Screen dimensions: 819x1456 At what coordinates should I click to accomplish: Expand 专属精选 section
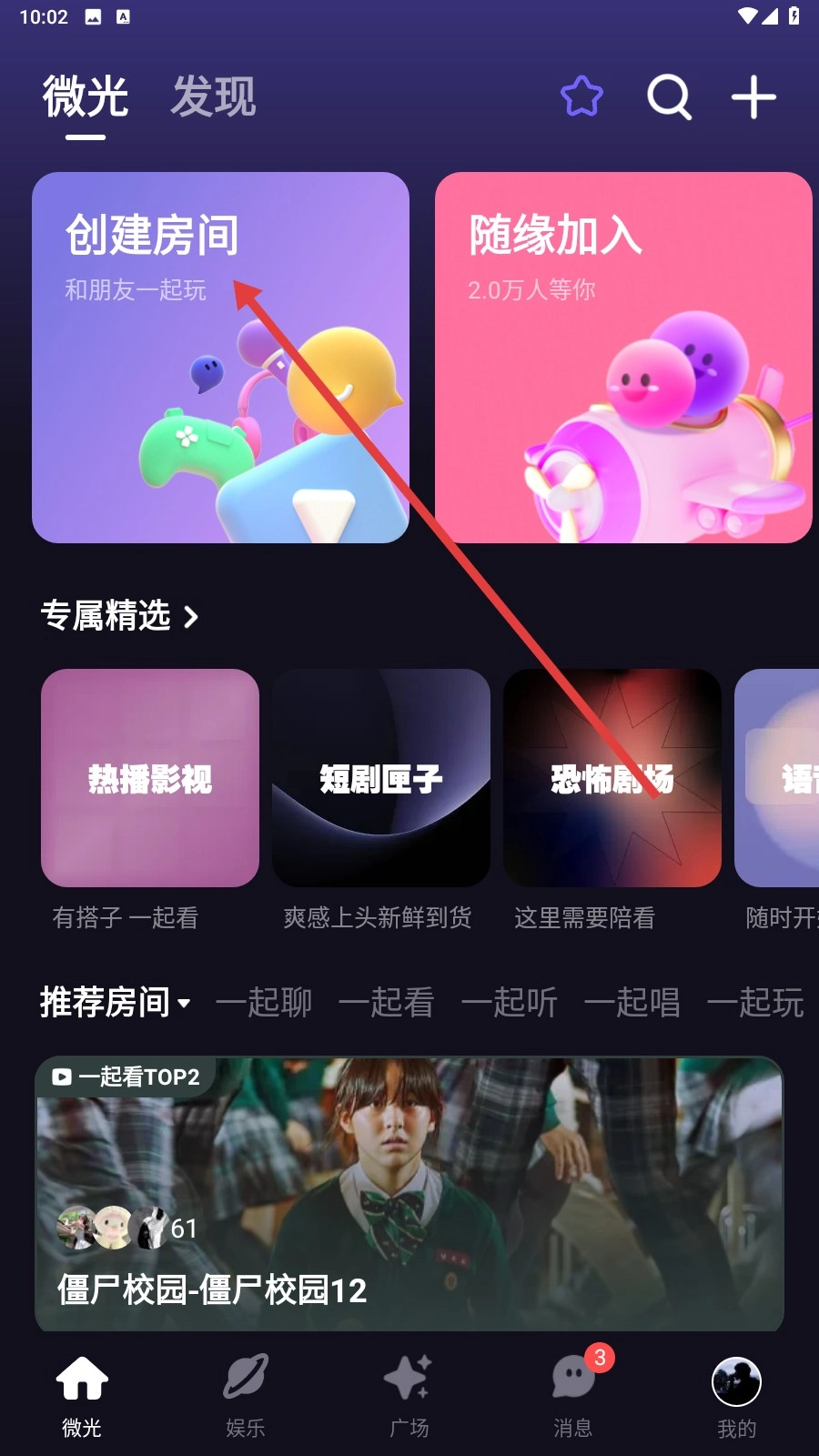coord(118,616)
